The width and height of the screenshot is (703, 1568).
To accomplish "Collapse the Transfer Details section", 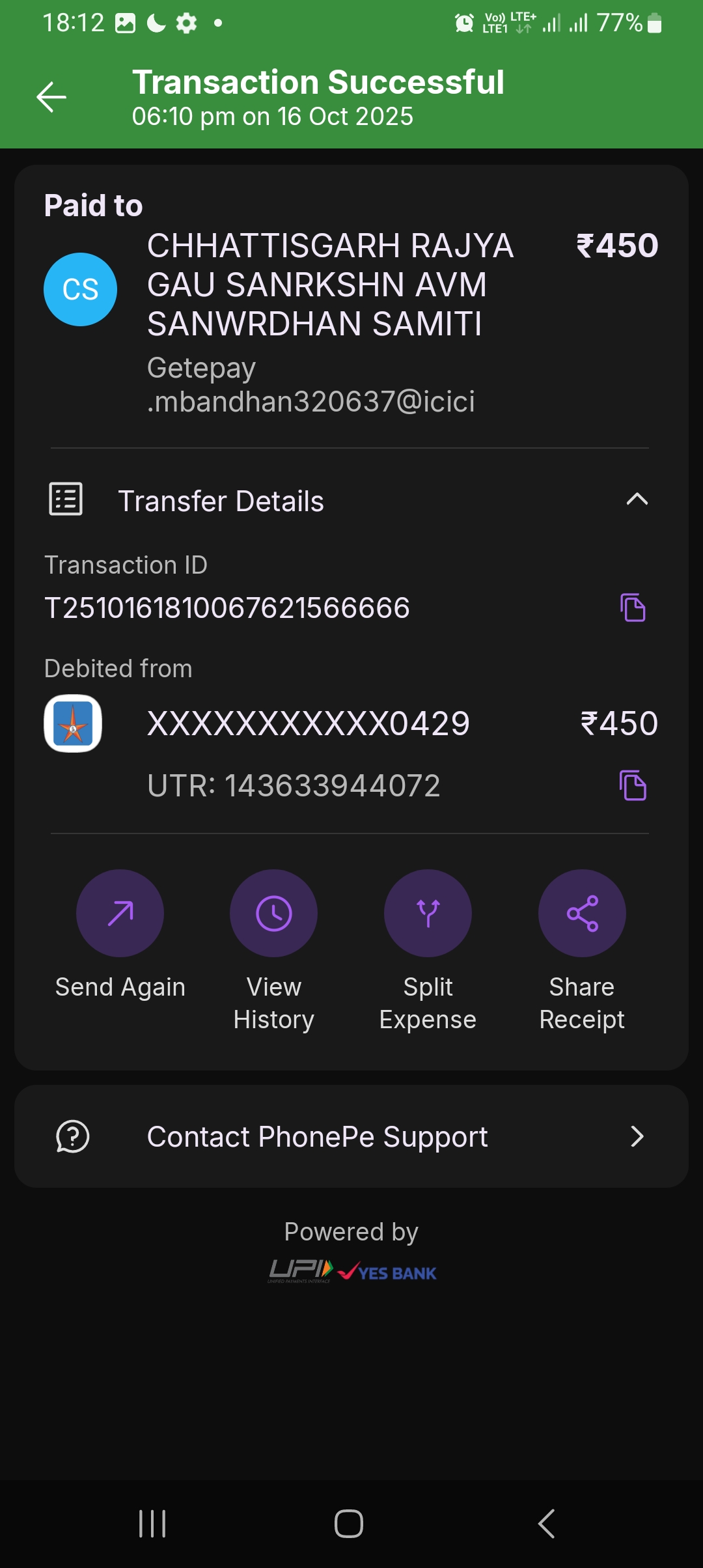I will 637,499.
